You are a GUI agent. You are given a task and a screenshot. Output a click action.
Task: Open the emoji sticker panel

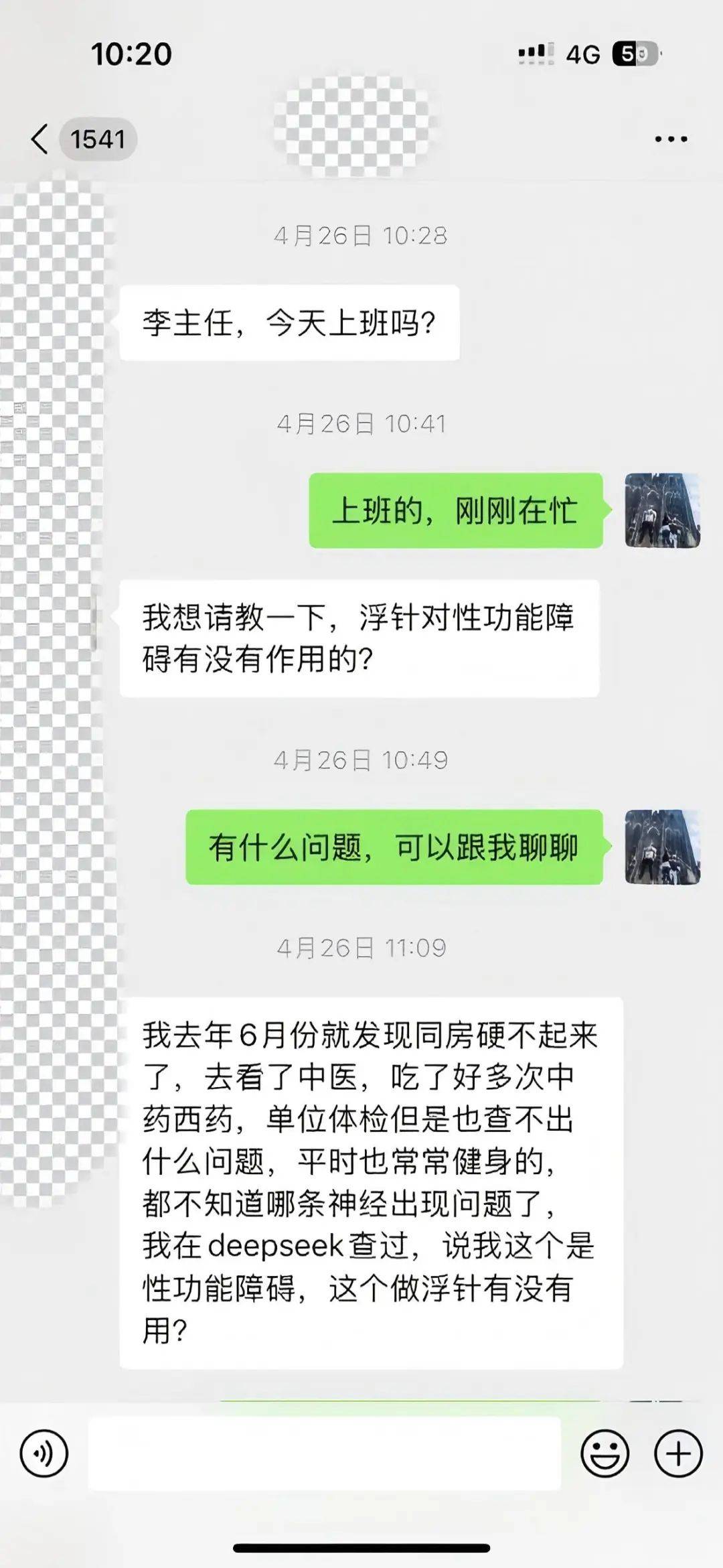[x=605, y=1453]
